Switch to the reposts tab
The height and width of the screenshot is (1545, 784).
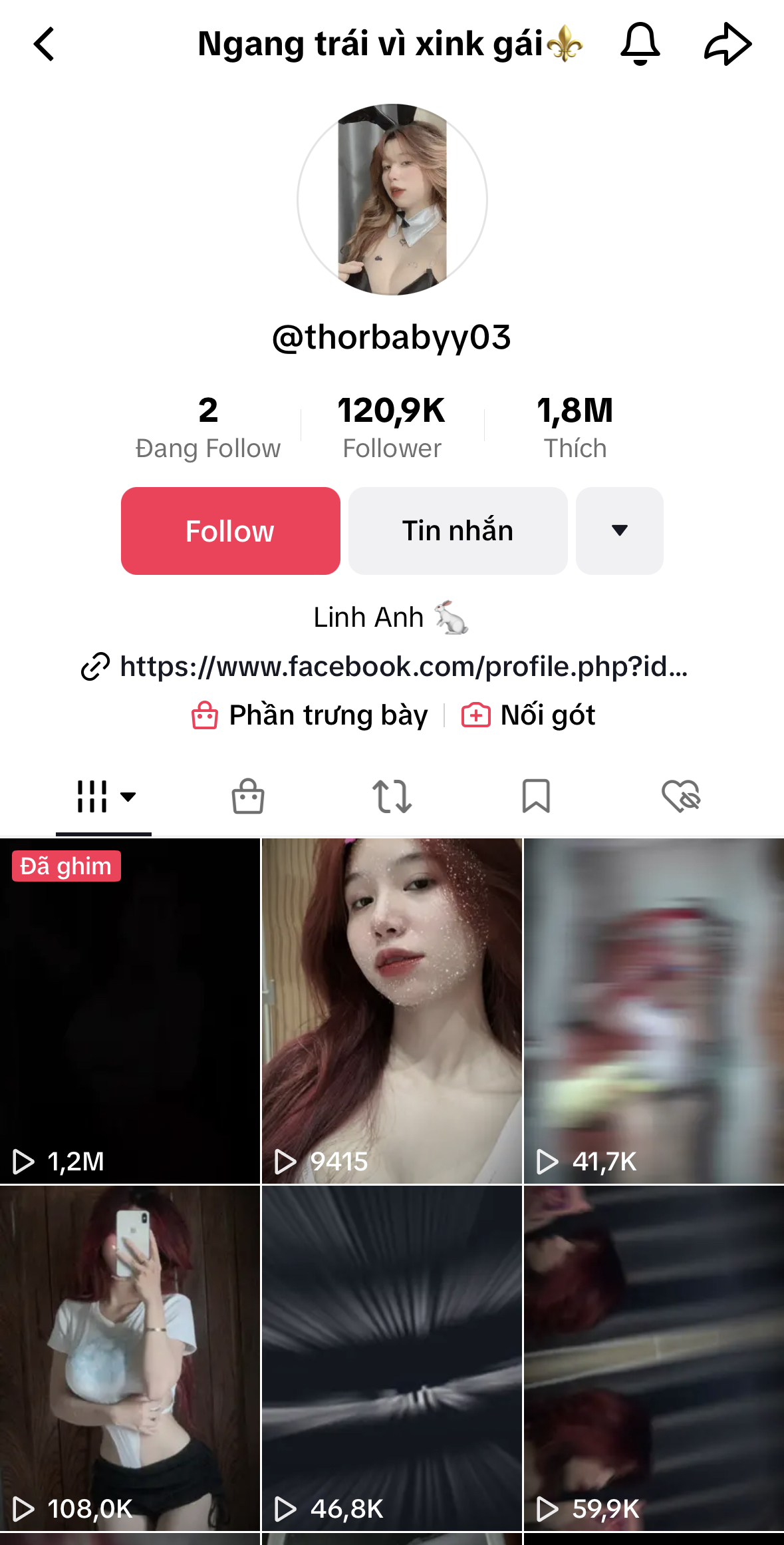pyautogui.click(x=392, y=796)
